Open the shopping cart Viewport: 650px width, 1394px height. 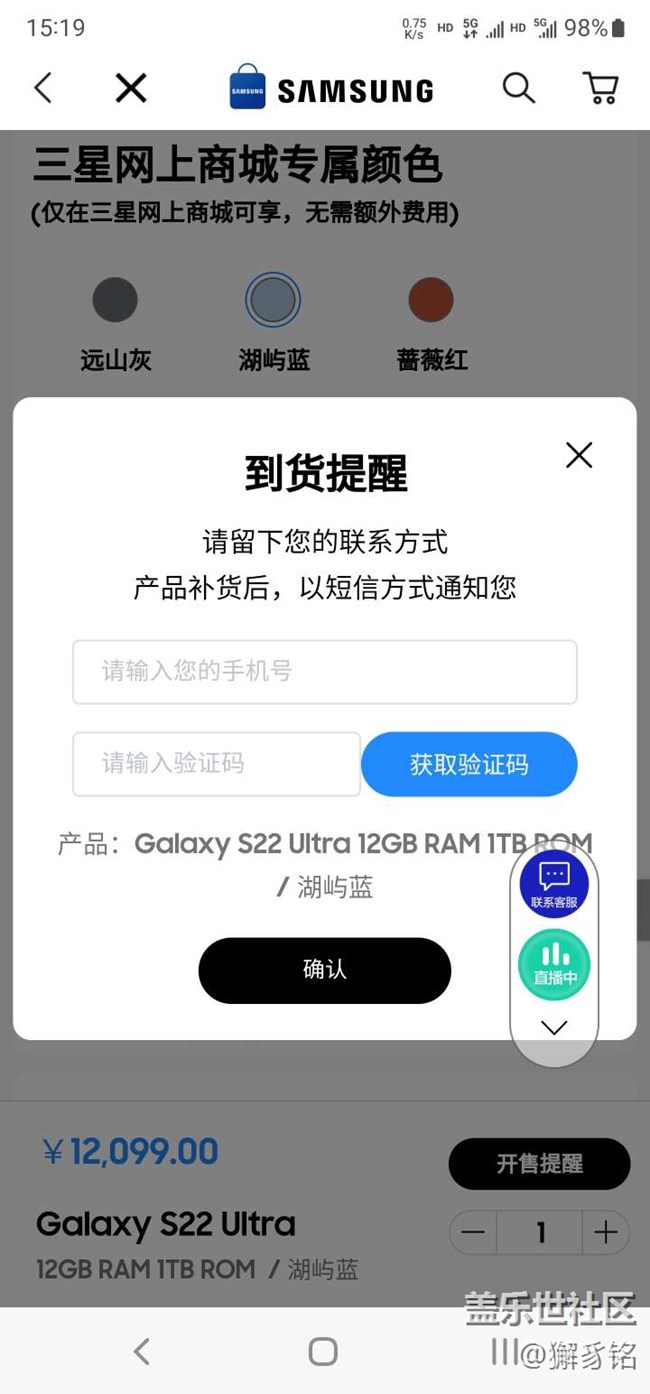tap(600, 88)
